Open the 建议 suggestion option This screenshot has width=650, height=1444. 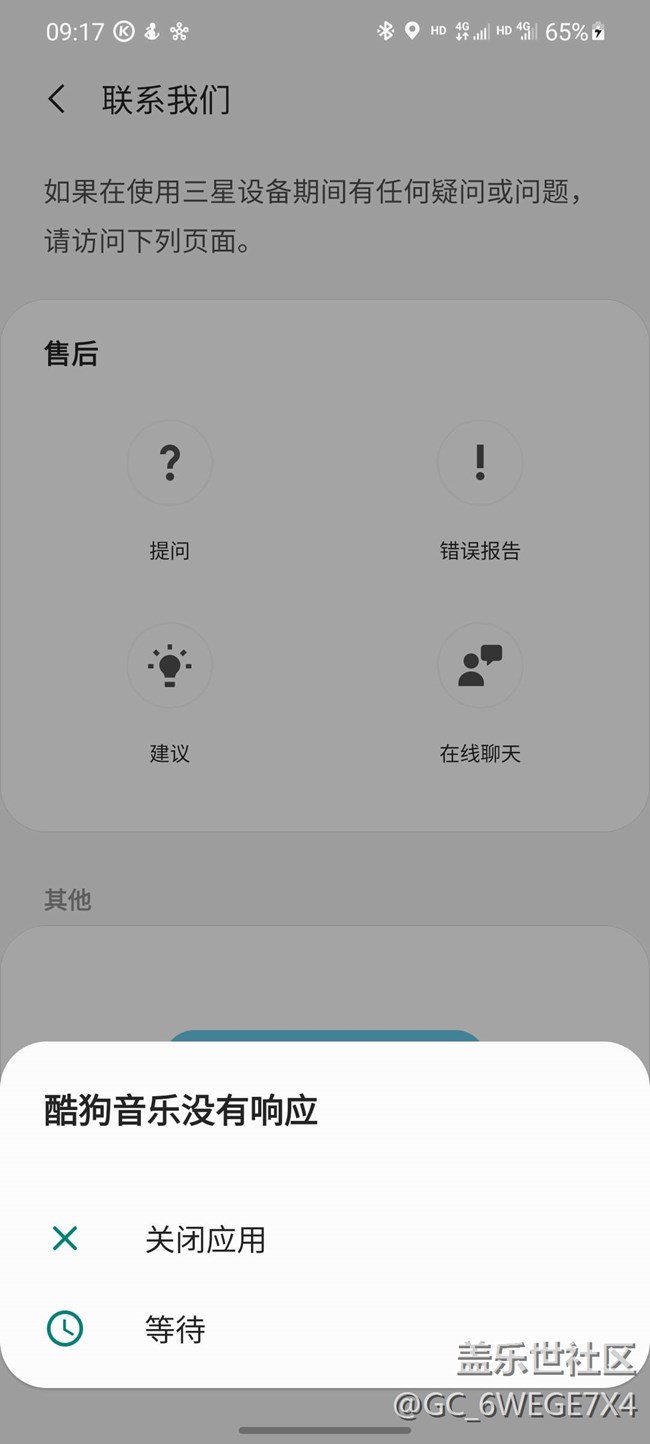(170, 694)
